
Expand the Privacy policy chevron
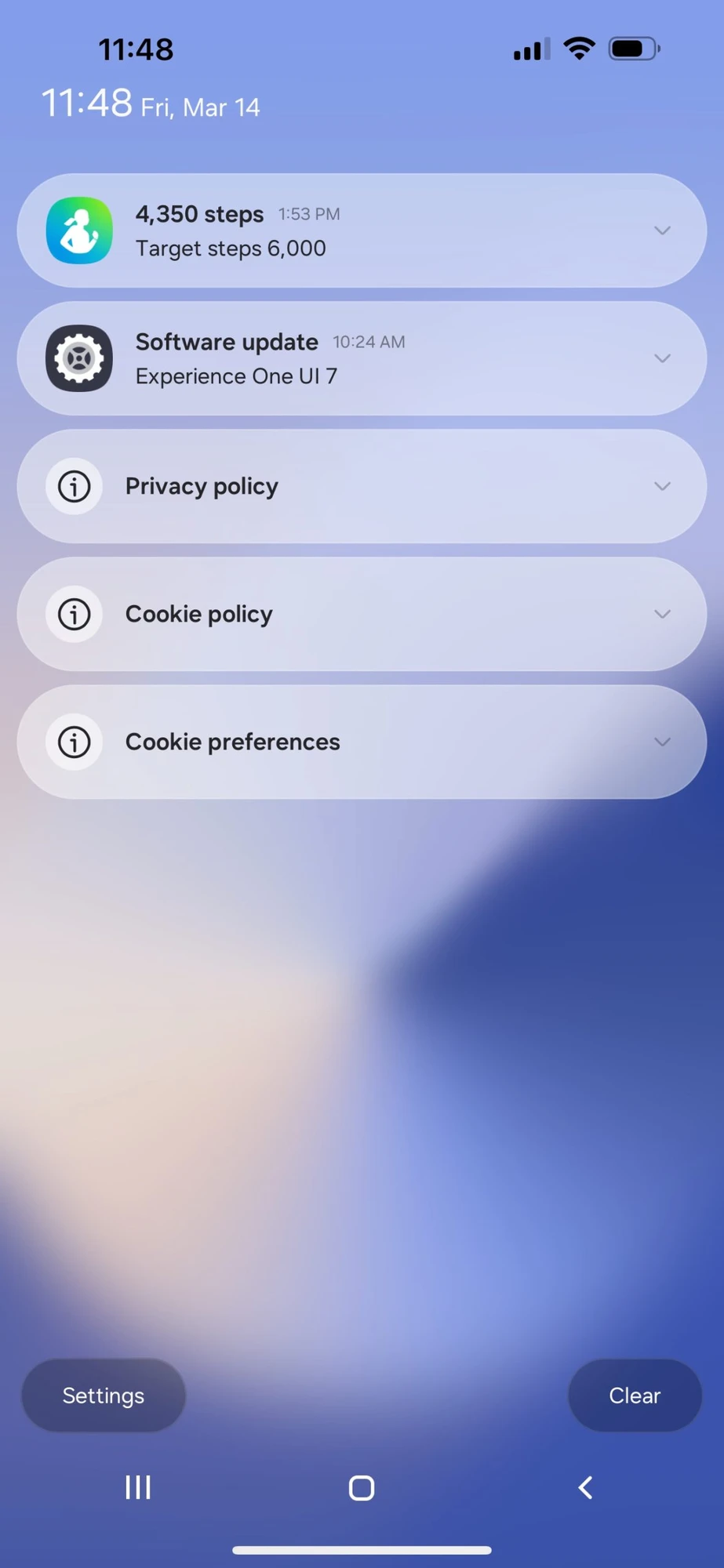(x=662, y=487)
